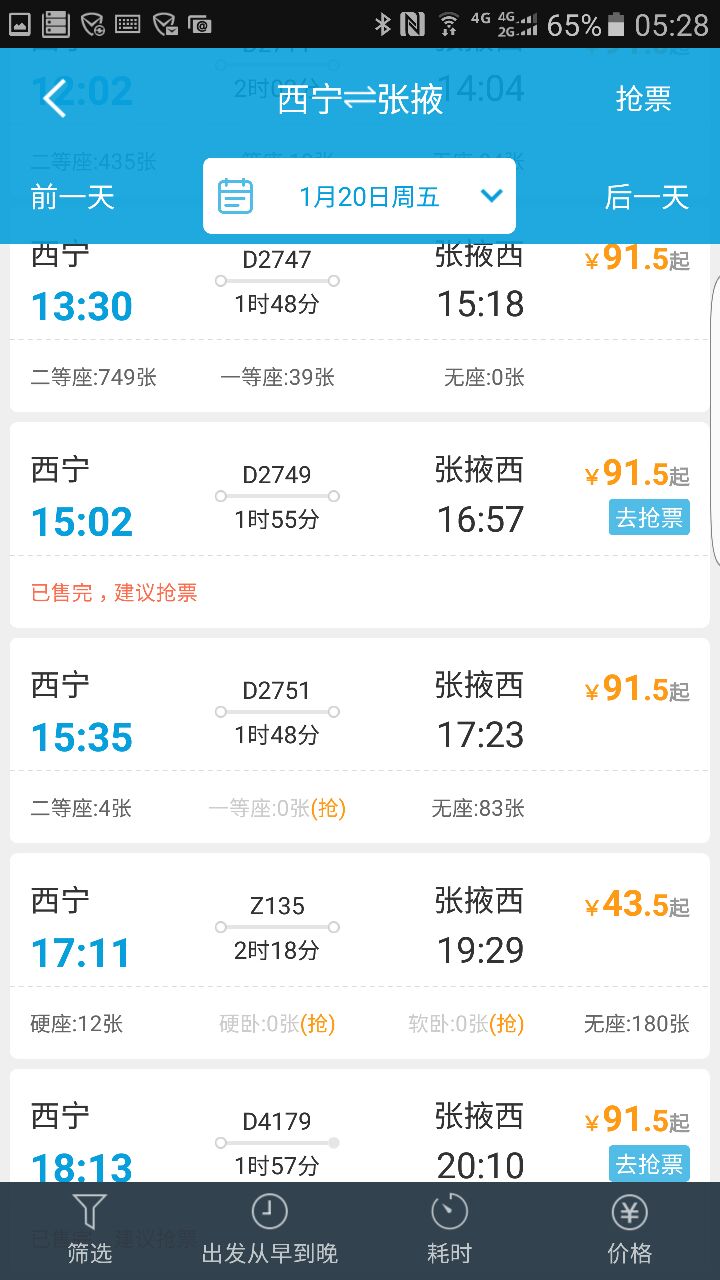This screenshot has width=720, height=1280.
Task: Open the date picker for 1月20日周五
Action: point(359,196)
